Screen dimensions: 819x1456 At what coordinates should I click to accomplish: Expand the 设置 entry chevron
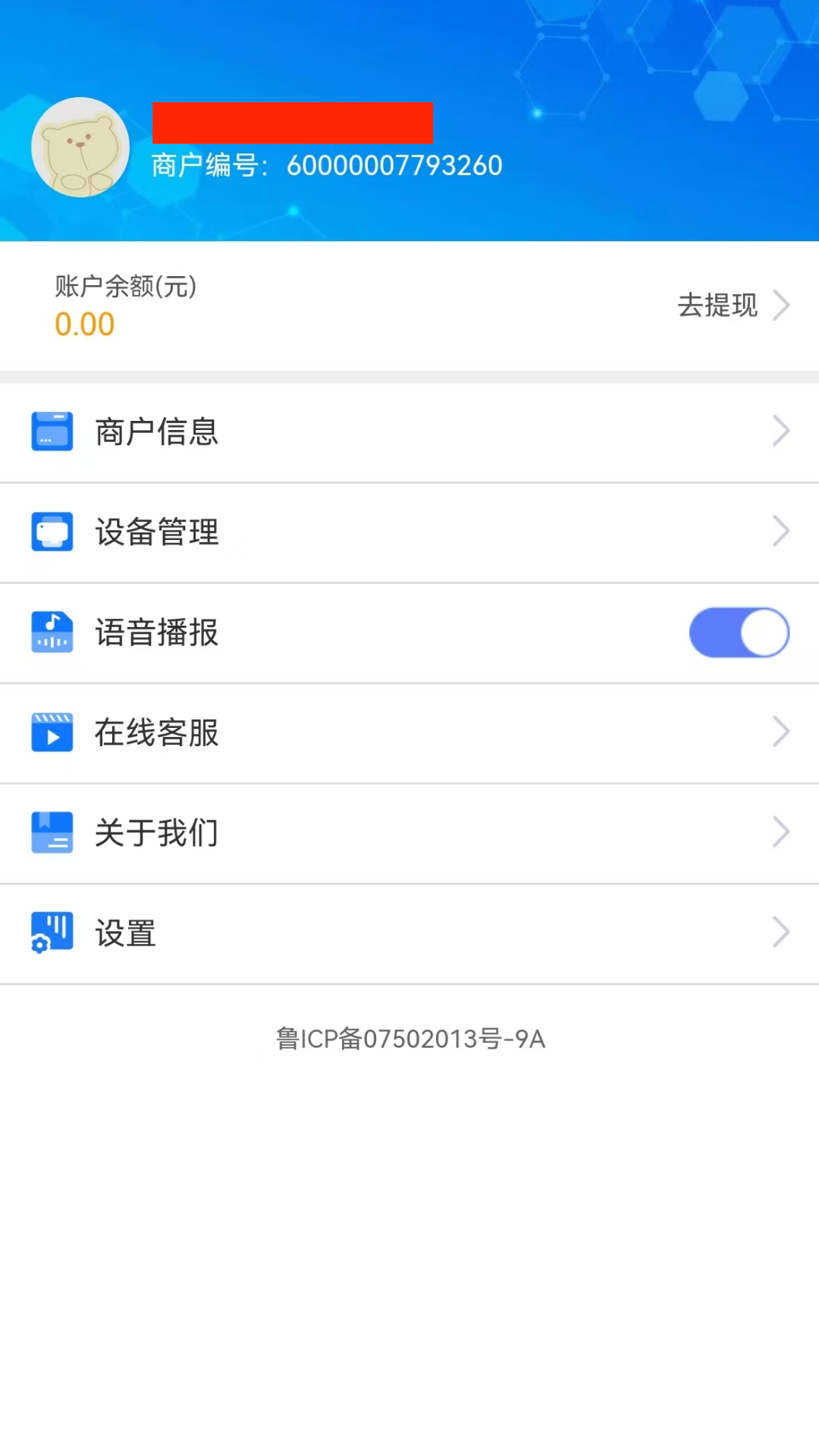tap(782, 932)
